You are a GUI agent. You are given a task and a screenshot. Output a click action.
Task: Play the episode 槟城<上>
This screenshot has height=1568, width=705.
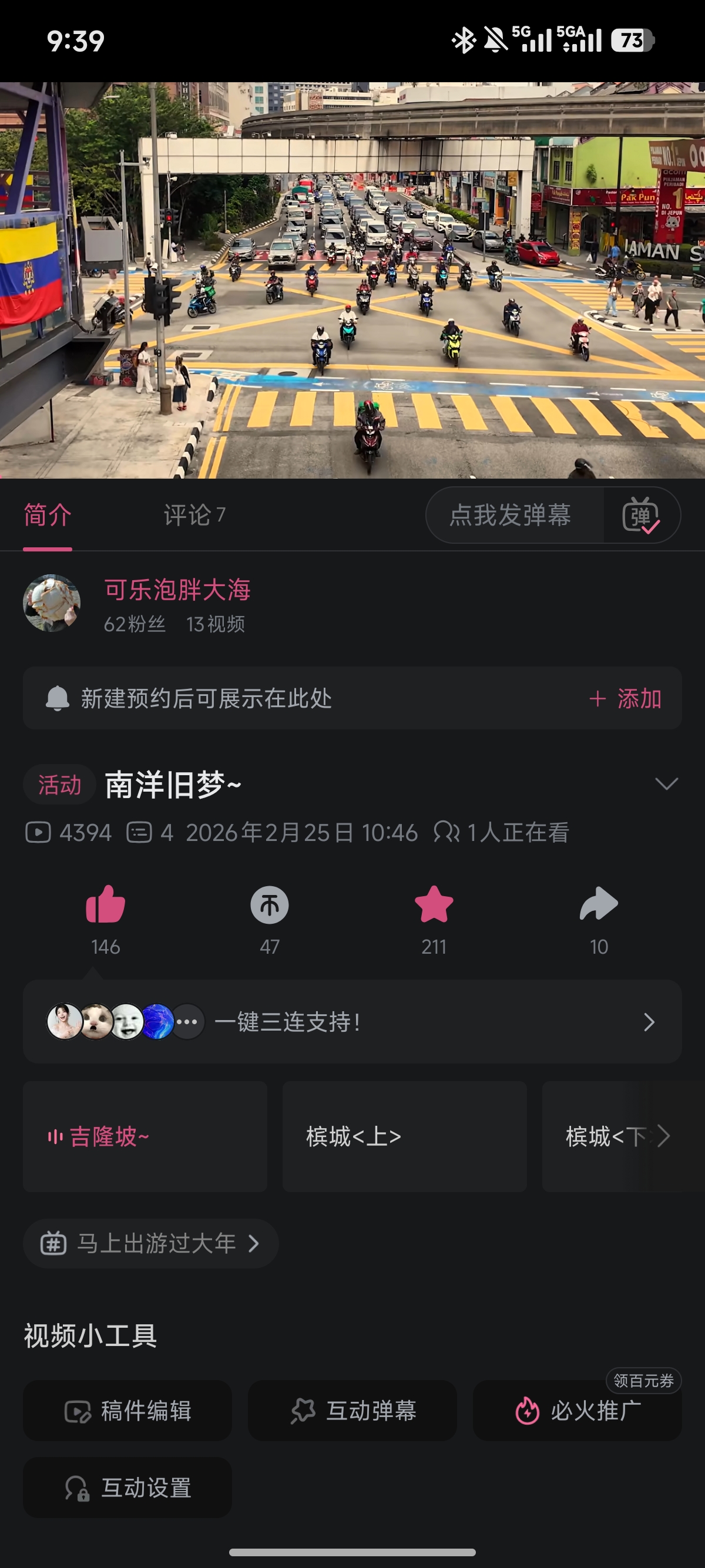click(x=404, y=1136)
